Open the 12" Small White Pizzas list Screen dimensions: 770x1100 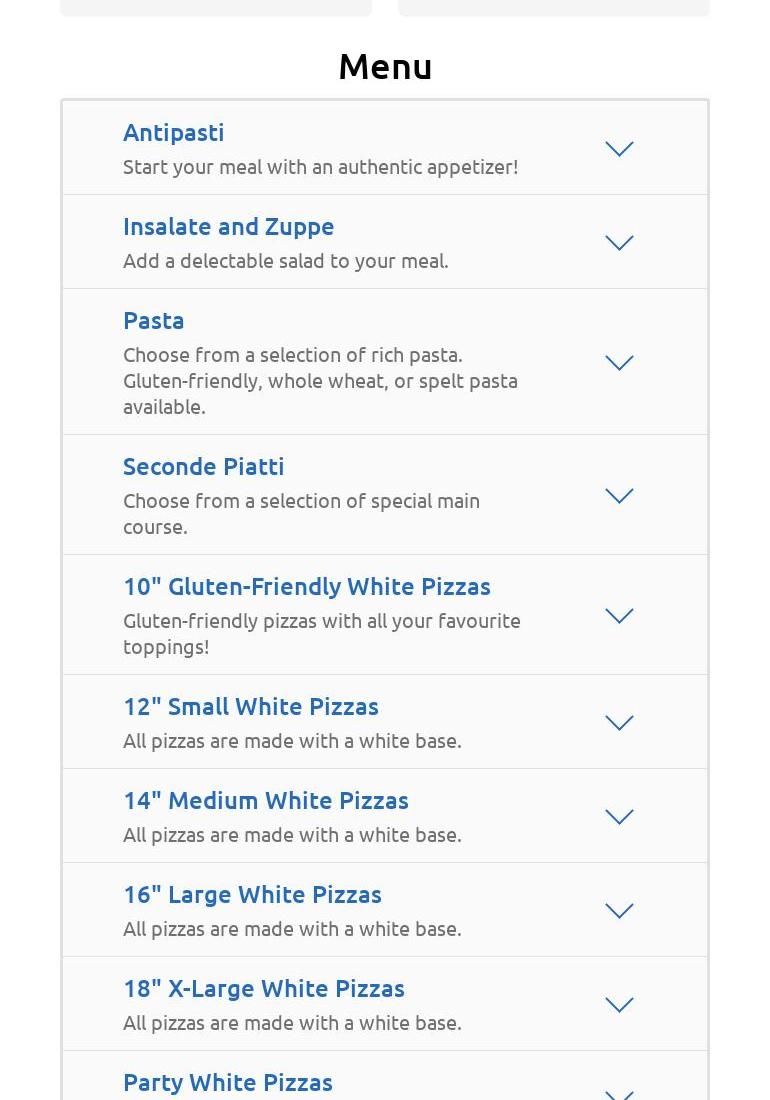click(619, 723)
